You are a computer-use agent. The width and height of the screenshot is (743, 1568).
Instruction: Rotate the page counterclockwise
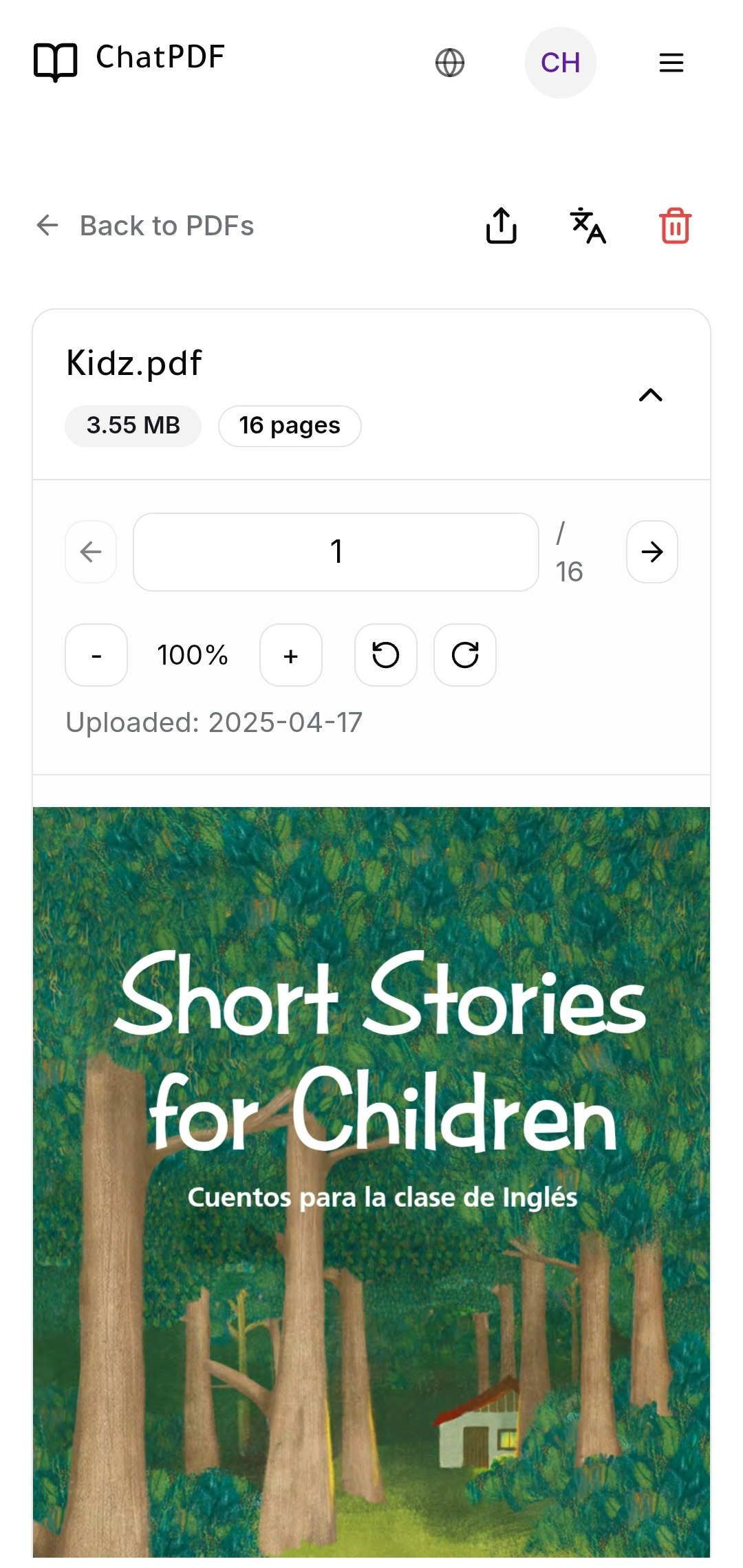click(385, 655)
